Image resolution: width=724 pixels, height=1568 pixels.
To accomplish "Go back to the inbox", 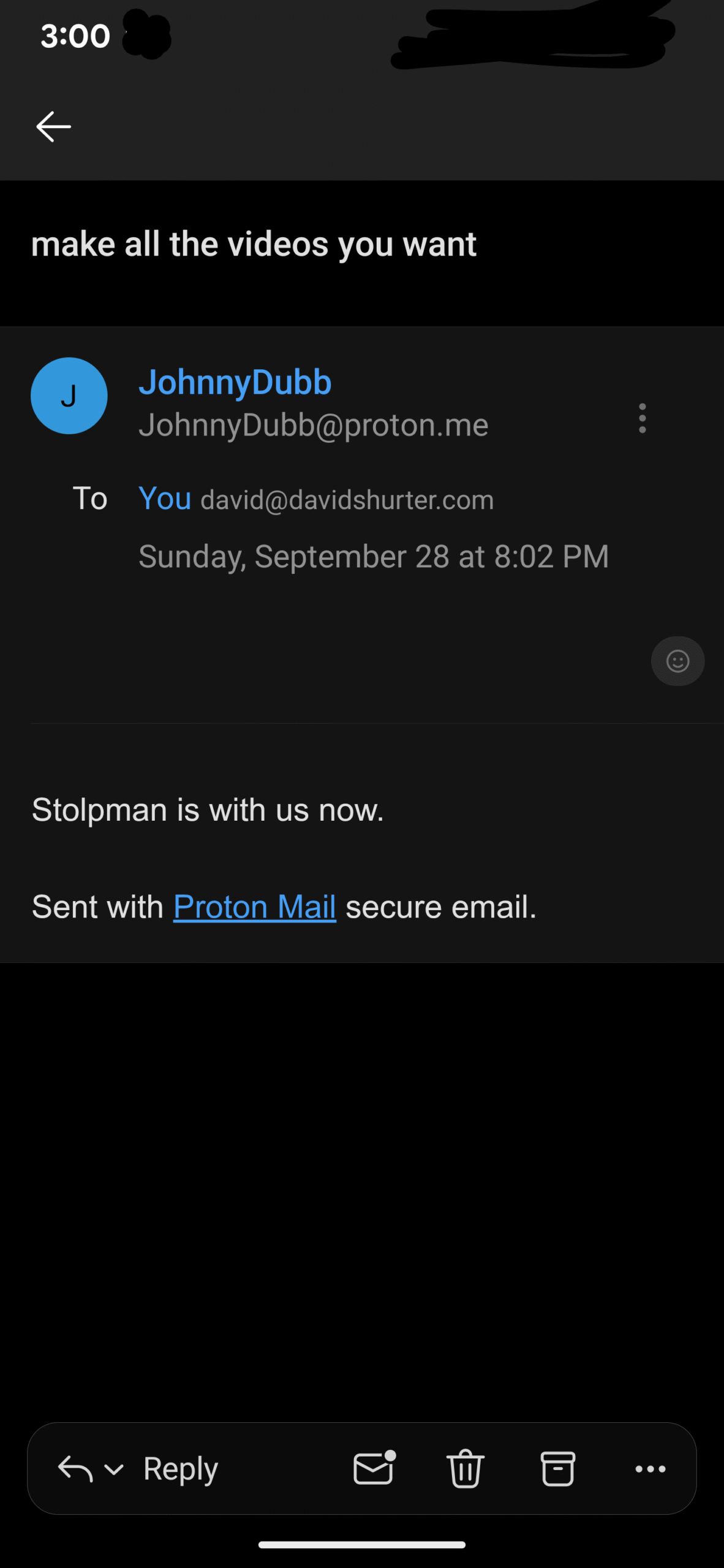I will 54,127.
